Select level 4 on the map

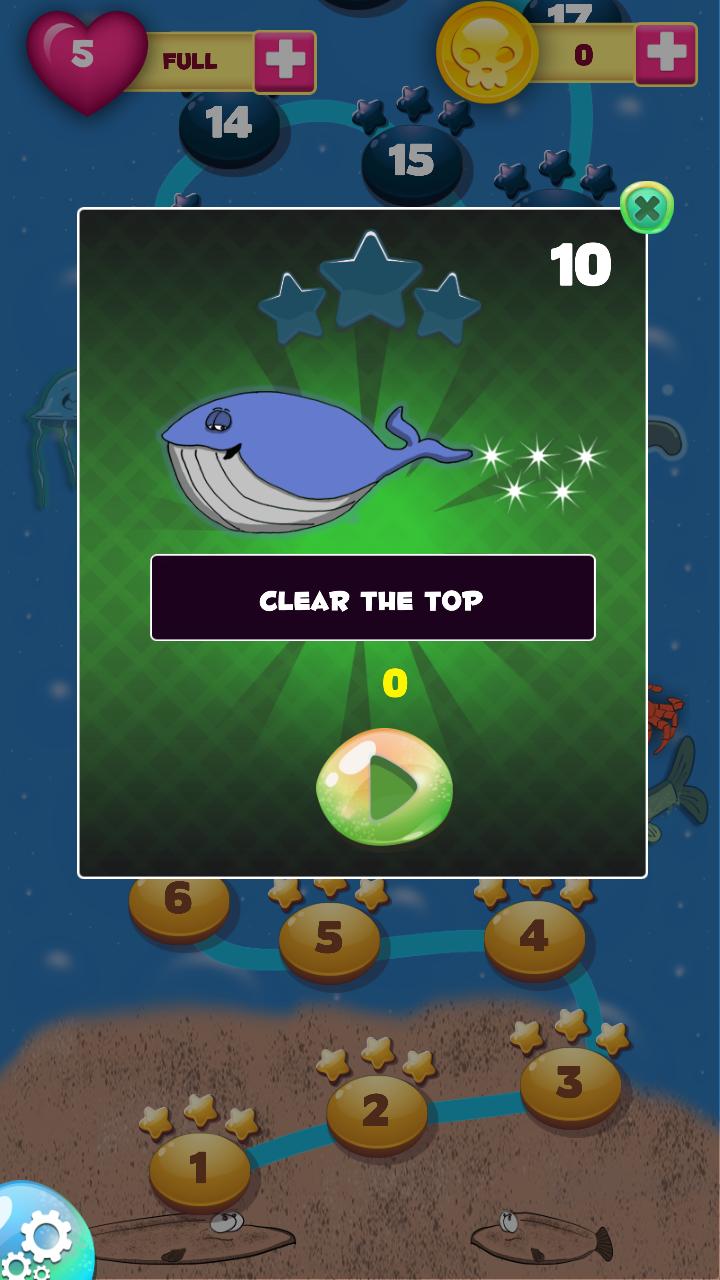tap(534, 937)
